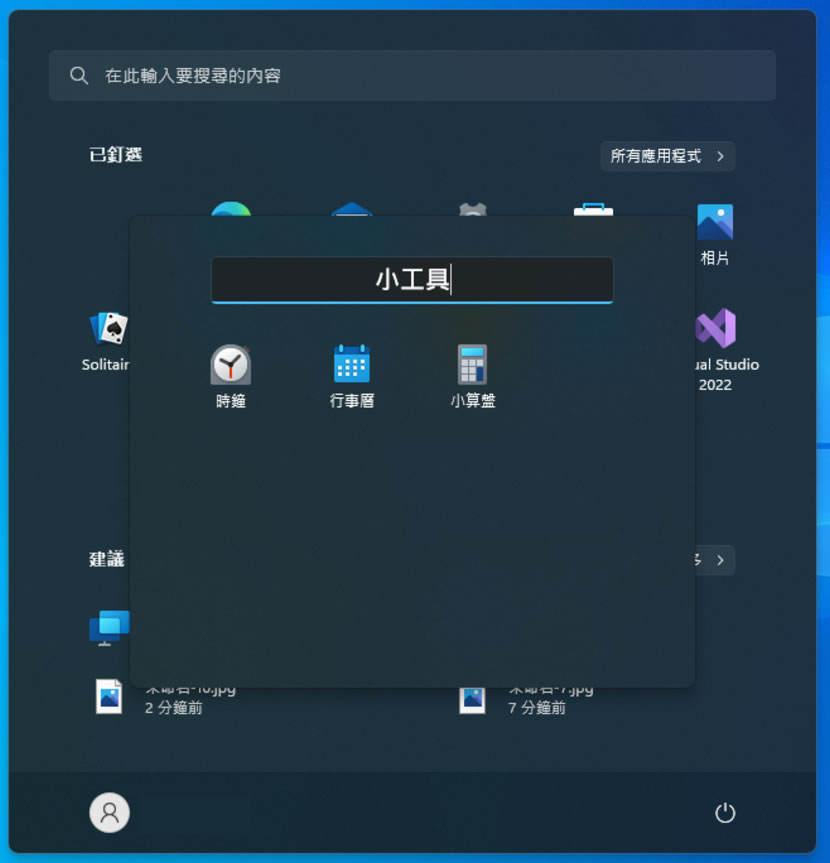Open the user account menu
The width and height of the screenshot is (830, 863).
[109, 813]
